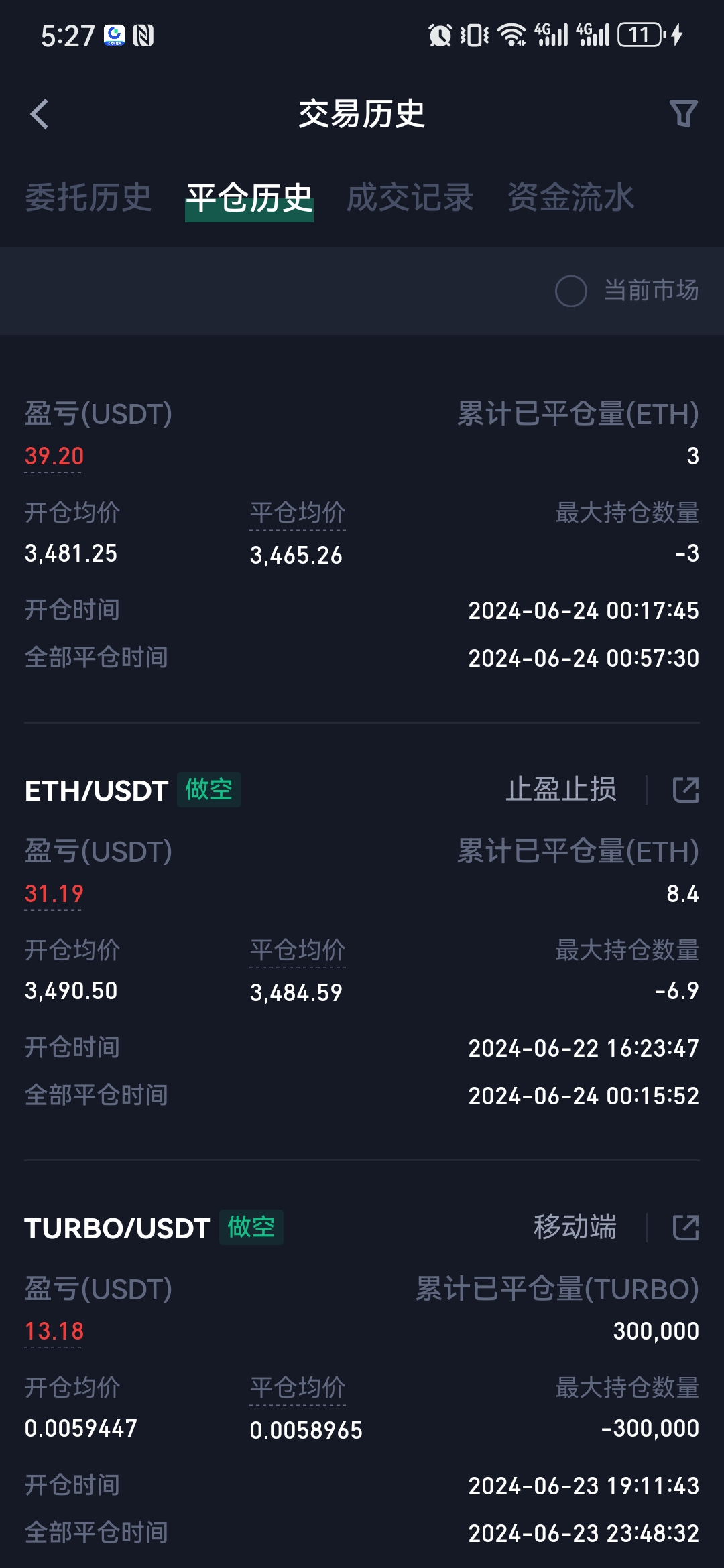Share the ETH/USDT 做空 position record
Viewport: 724px width, 1568px height.
click(686, 790)
